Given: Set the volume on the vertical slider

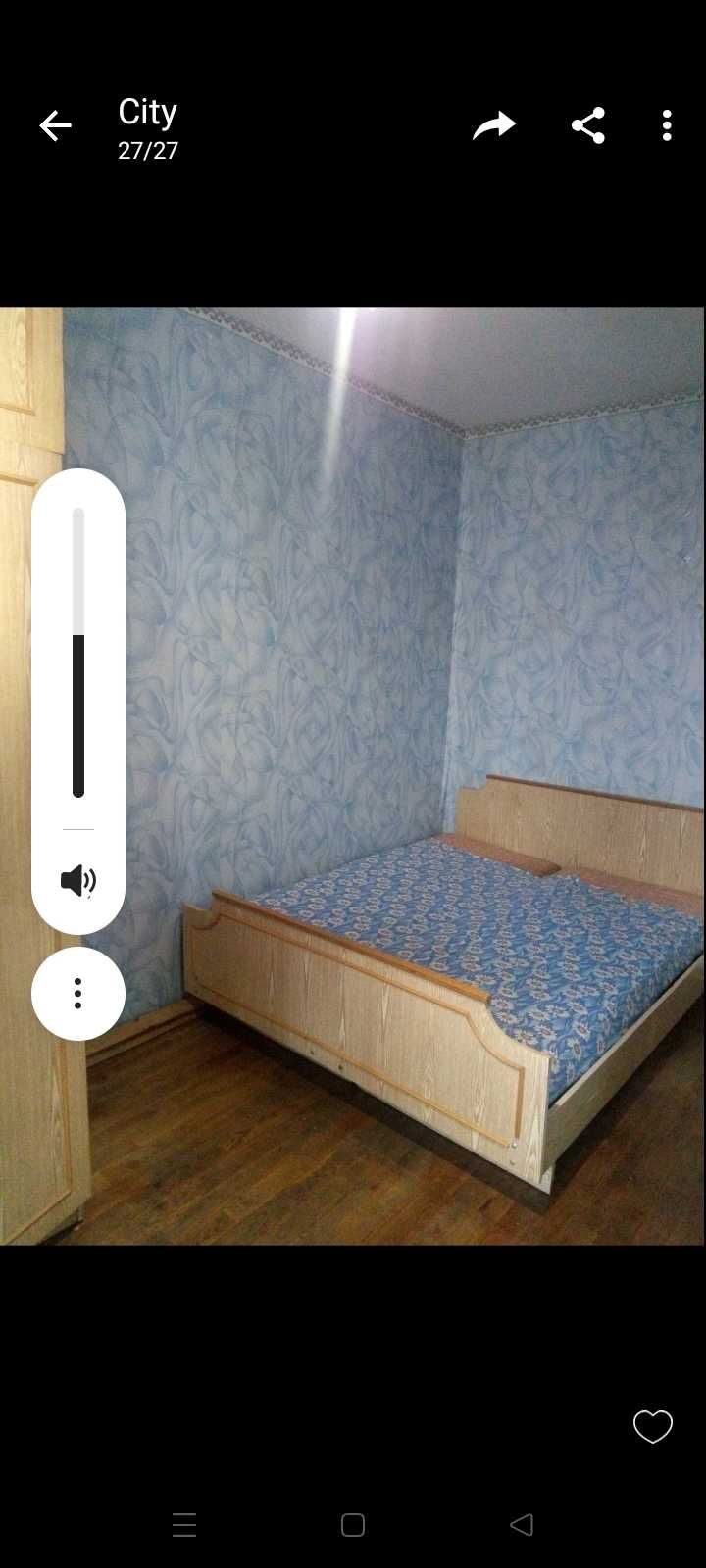Looking at the screenshot, I should tap(78, 652).
